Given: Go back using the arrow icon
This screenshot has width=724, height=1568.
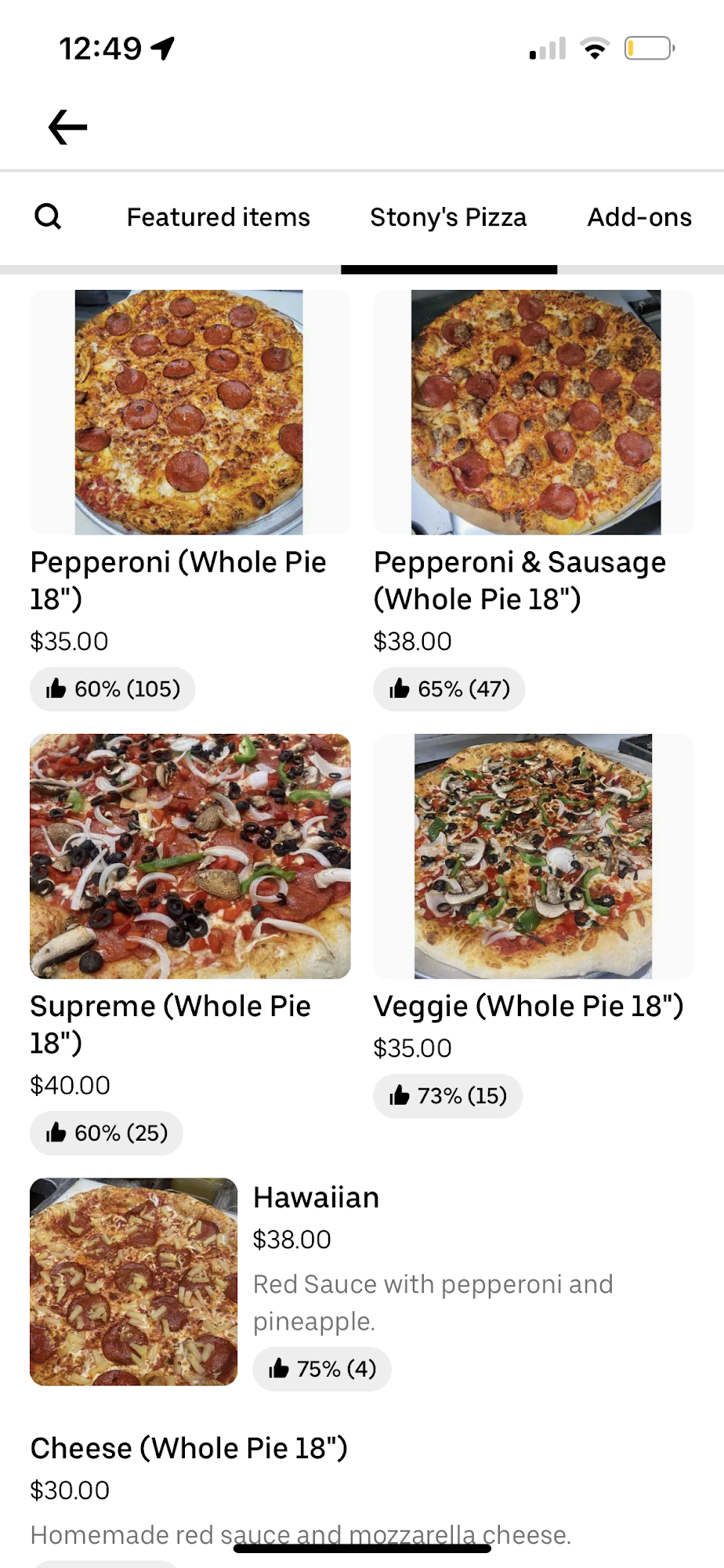Looking at the screenshot, I should 67,128.
